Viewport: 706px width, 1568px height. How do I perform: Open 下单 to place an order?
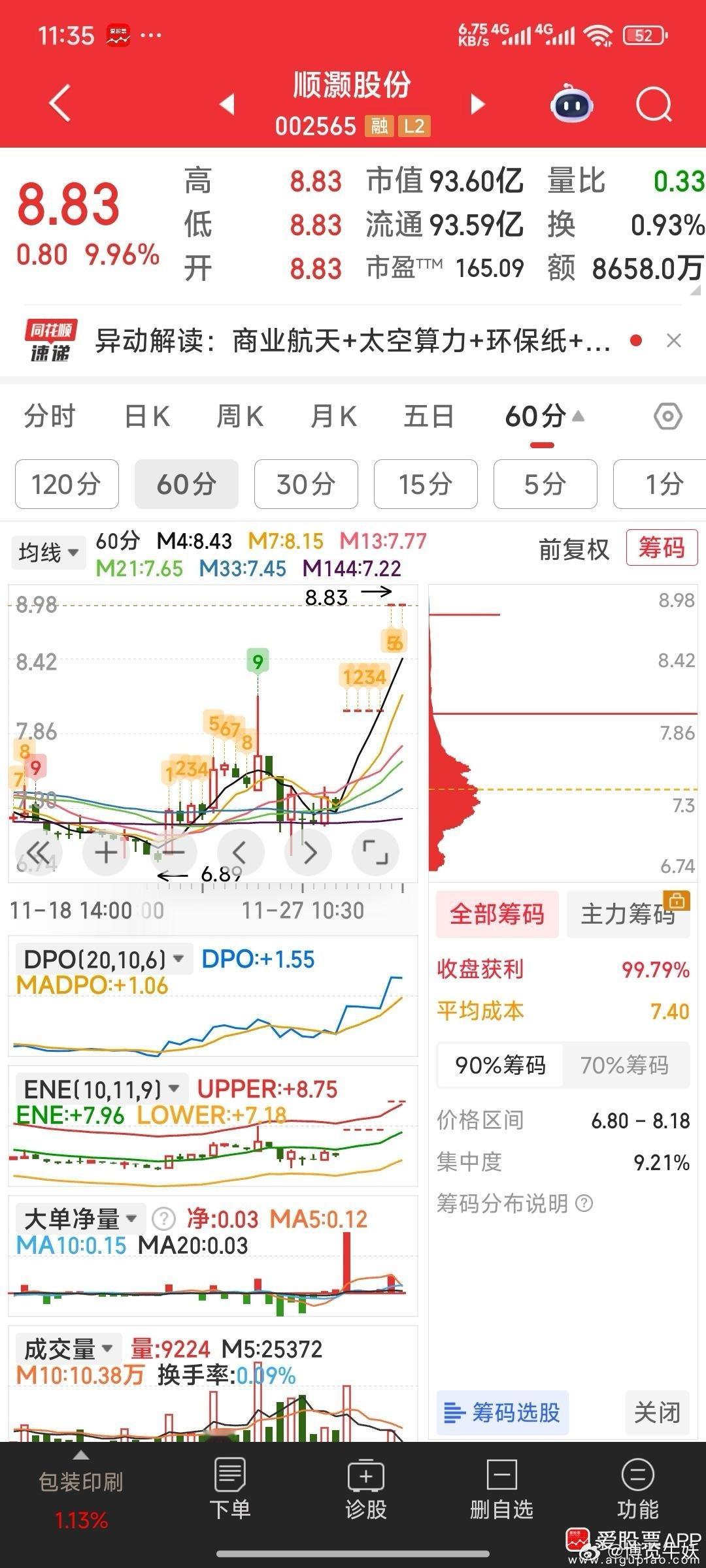229,1490
